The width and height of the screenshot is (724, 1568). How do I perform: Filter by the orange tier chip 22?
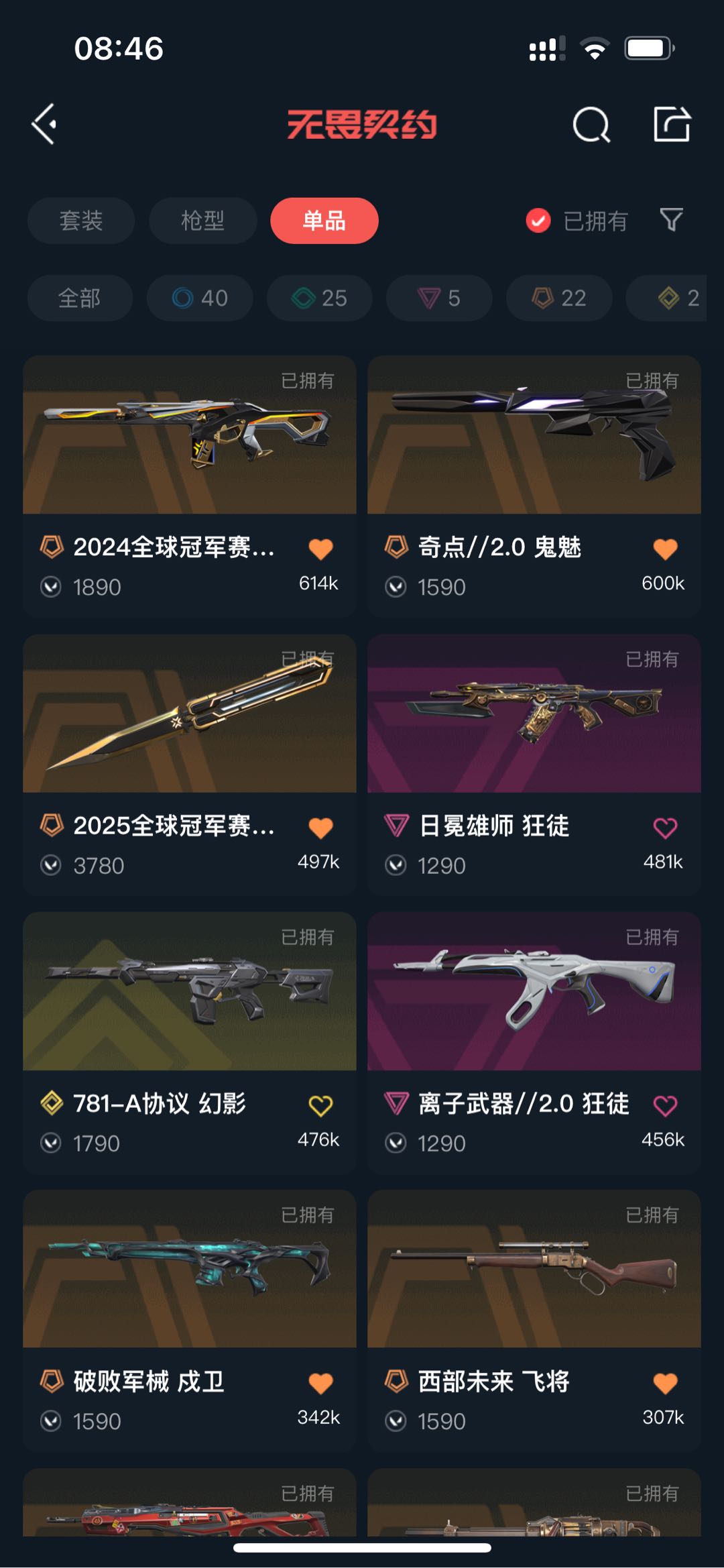[x=558, y=298]
